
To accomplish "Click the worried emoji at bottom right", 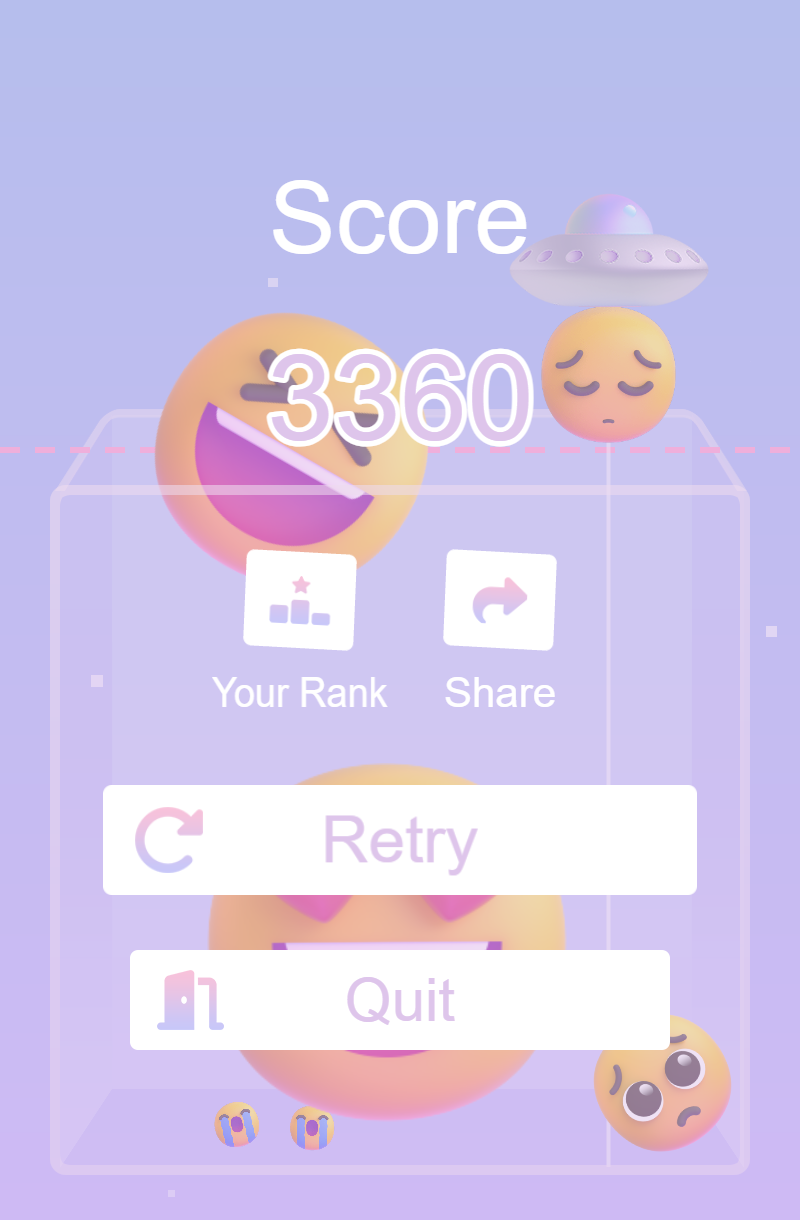I will 663,1085.
